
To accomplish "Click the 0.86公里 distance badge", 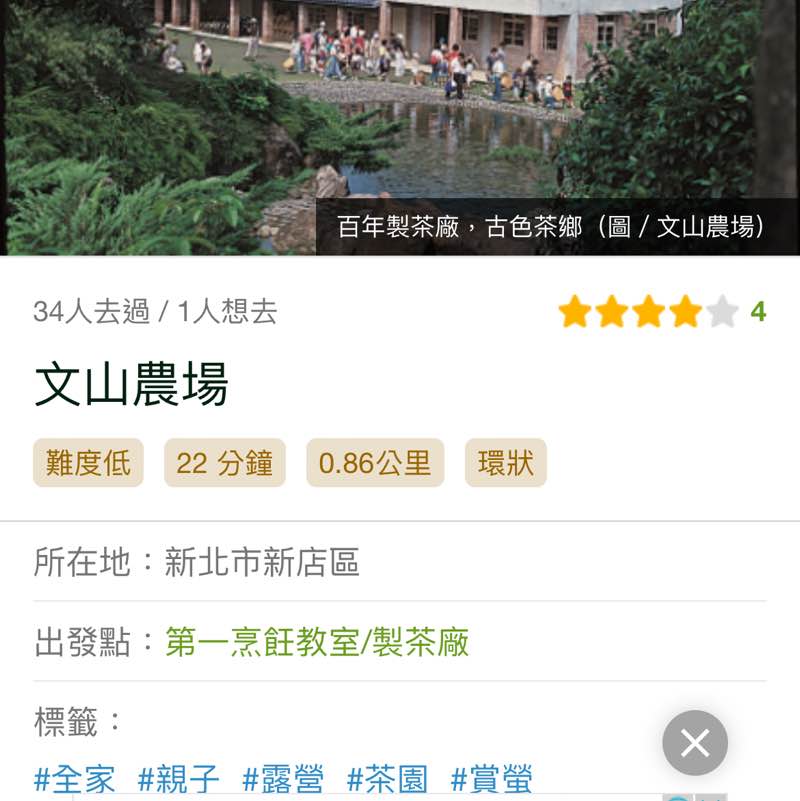I will (x=376, y=463).
